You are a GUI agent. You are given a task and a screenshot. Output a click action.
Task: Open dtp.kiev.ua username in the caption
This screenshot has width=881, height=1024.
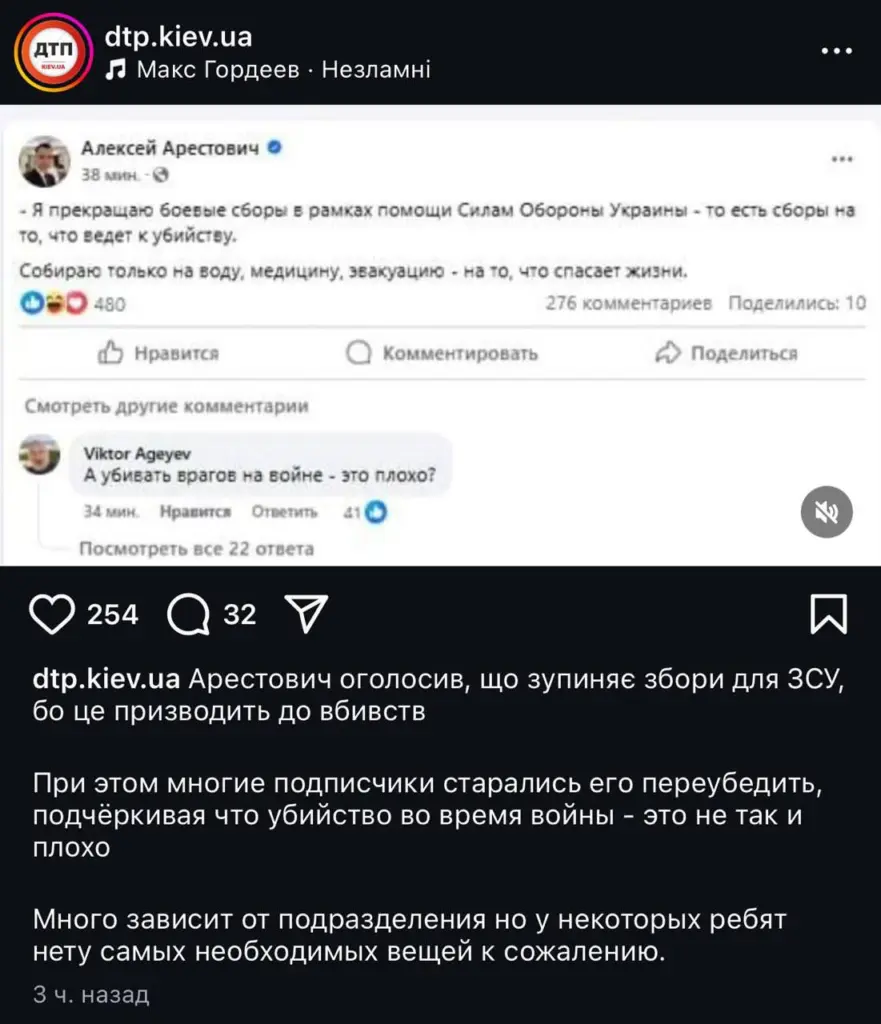(x=106, y=679)
